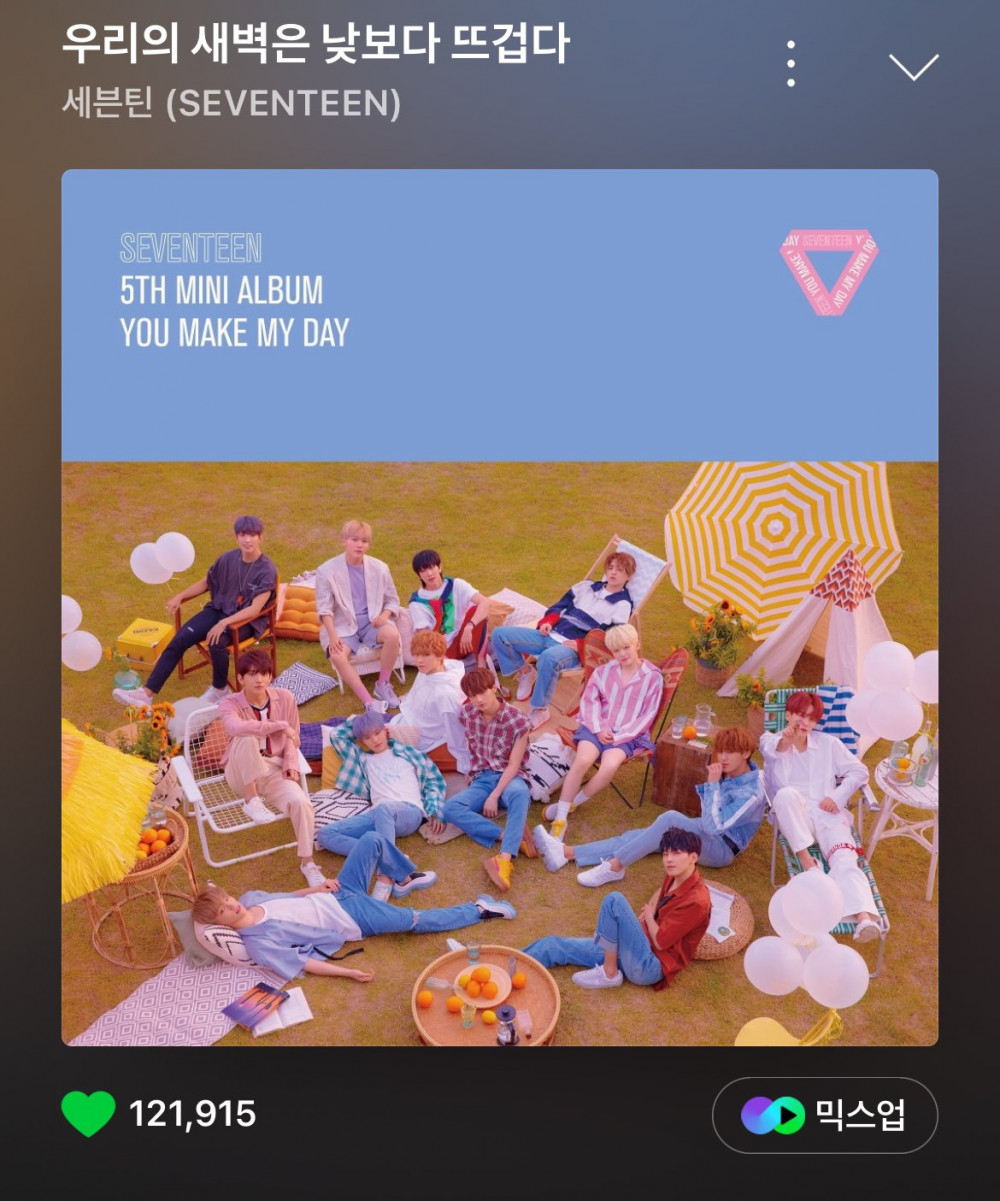Screen dimensions: 1000x1201
Task: Open the artist 세븐틴 (SEVENTEEN)
Action: 231,104
